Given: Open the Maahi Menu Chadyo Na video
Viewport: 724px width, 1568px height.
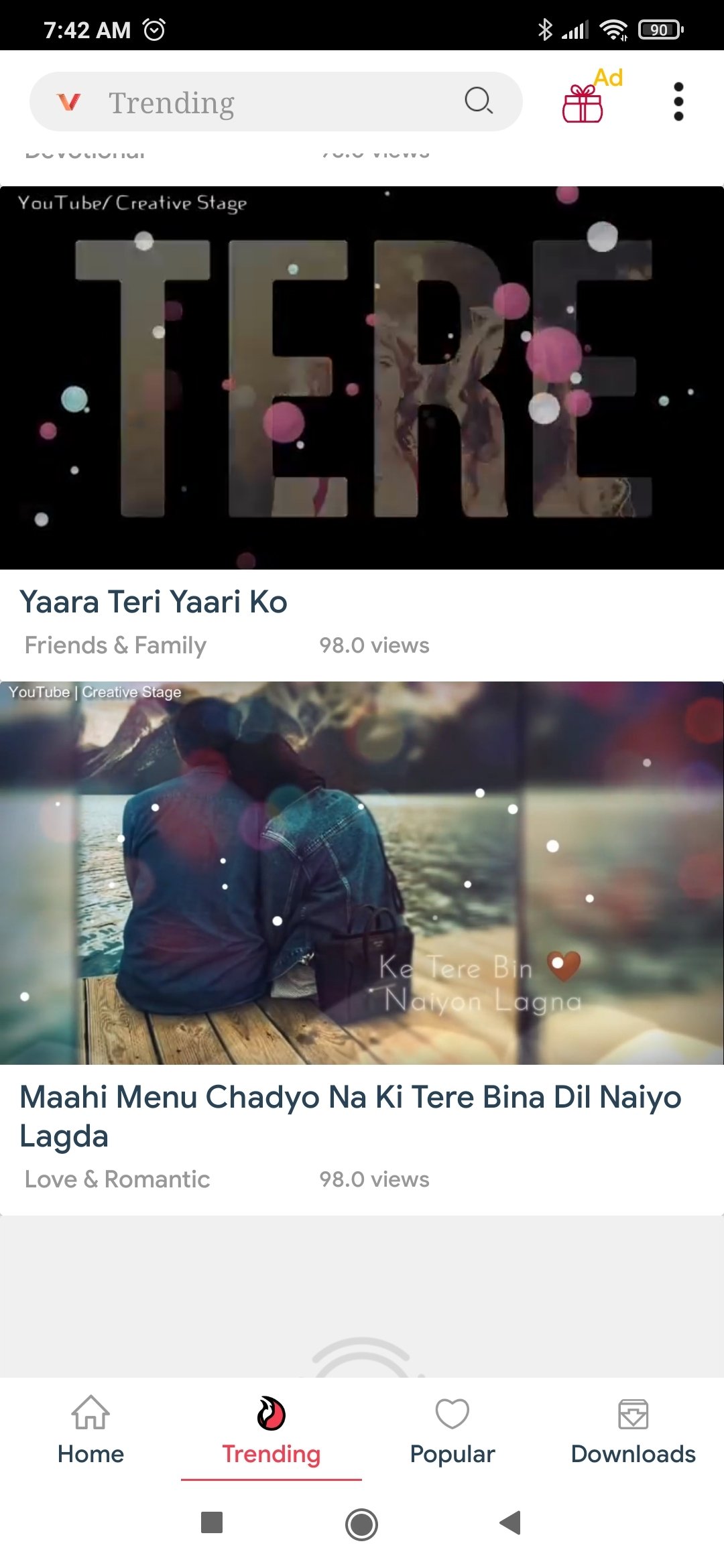Looking at the screenshot, I should (362, 872).
